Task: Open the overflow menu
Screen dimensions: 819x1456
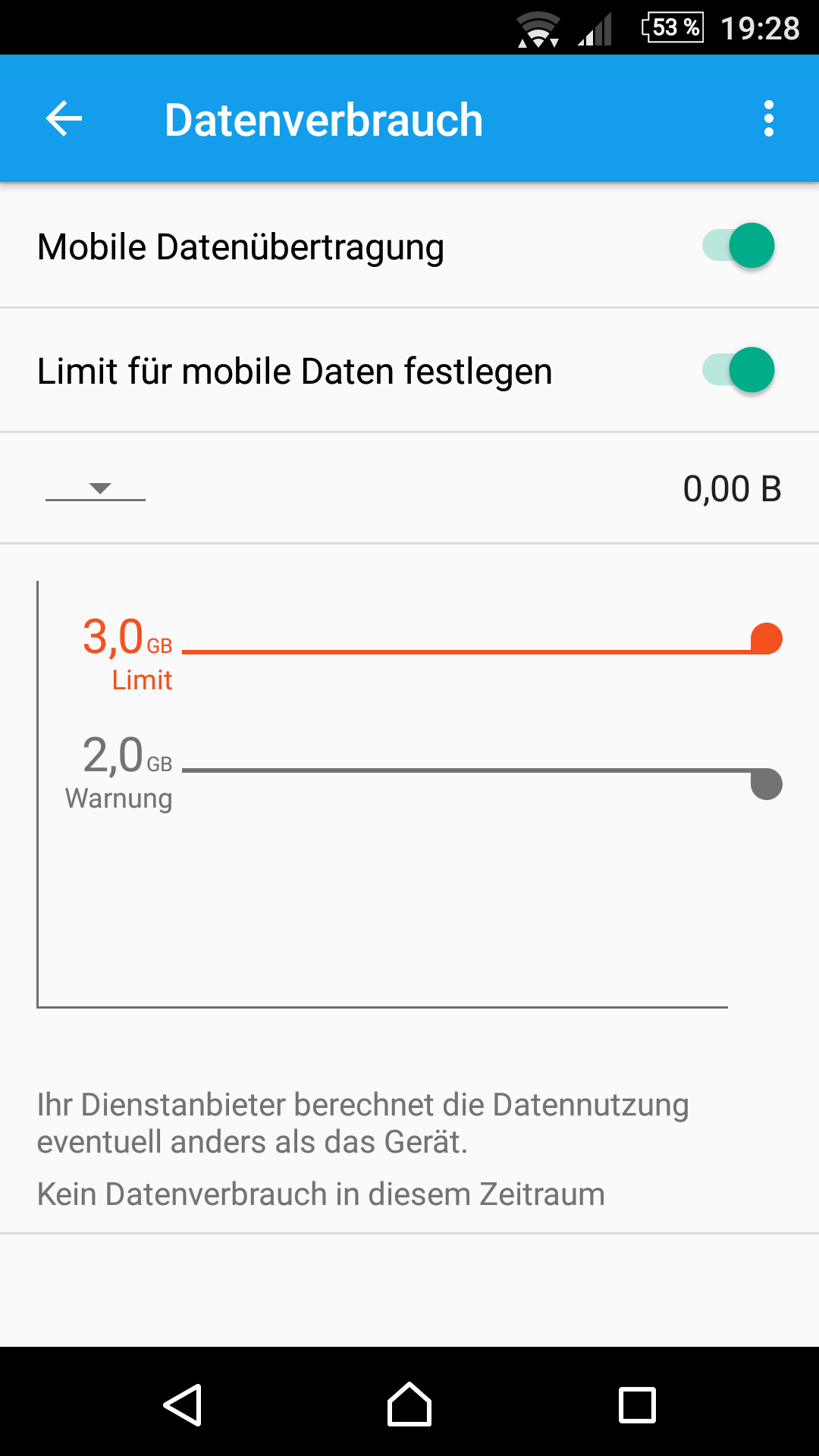Action: pos(768,119)
